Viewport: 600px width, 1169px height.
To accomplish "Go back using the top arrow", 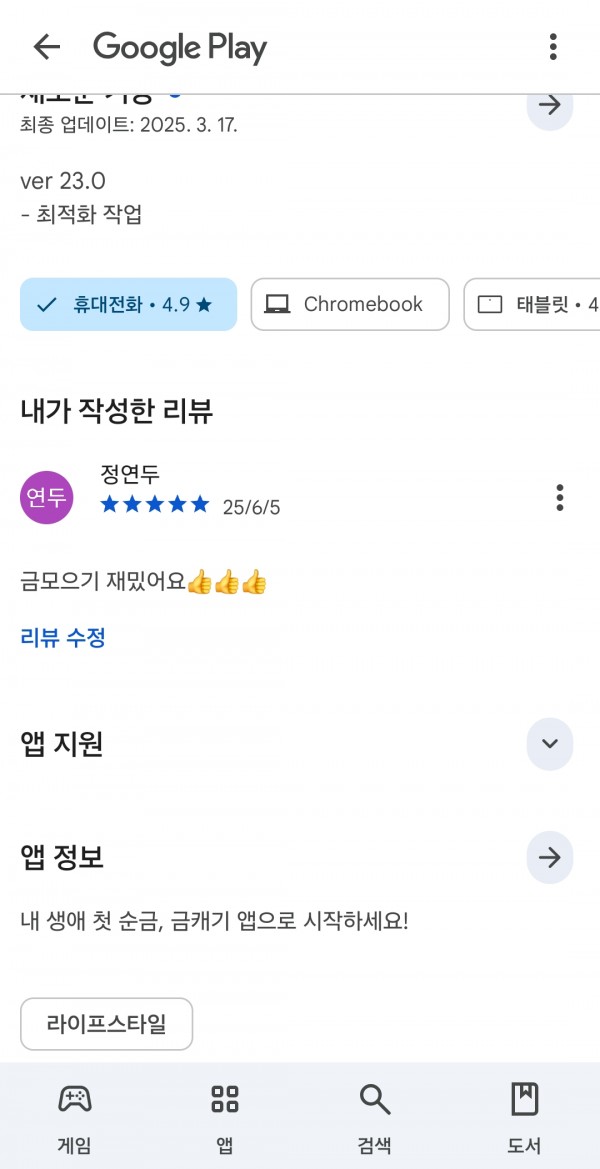I will coord(47,47).
